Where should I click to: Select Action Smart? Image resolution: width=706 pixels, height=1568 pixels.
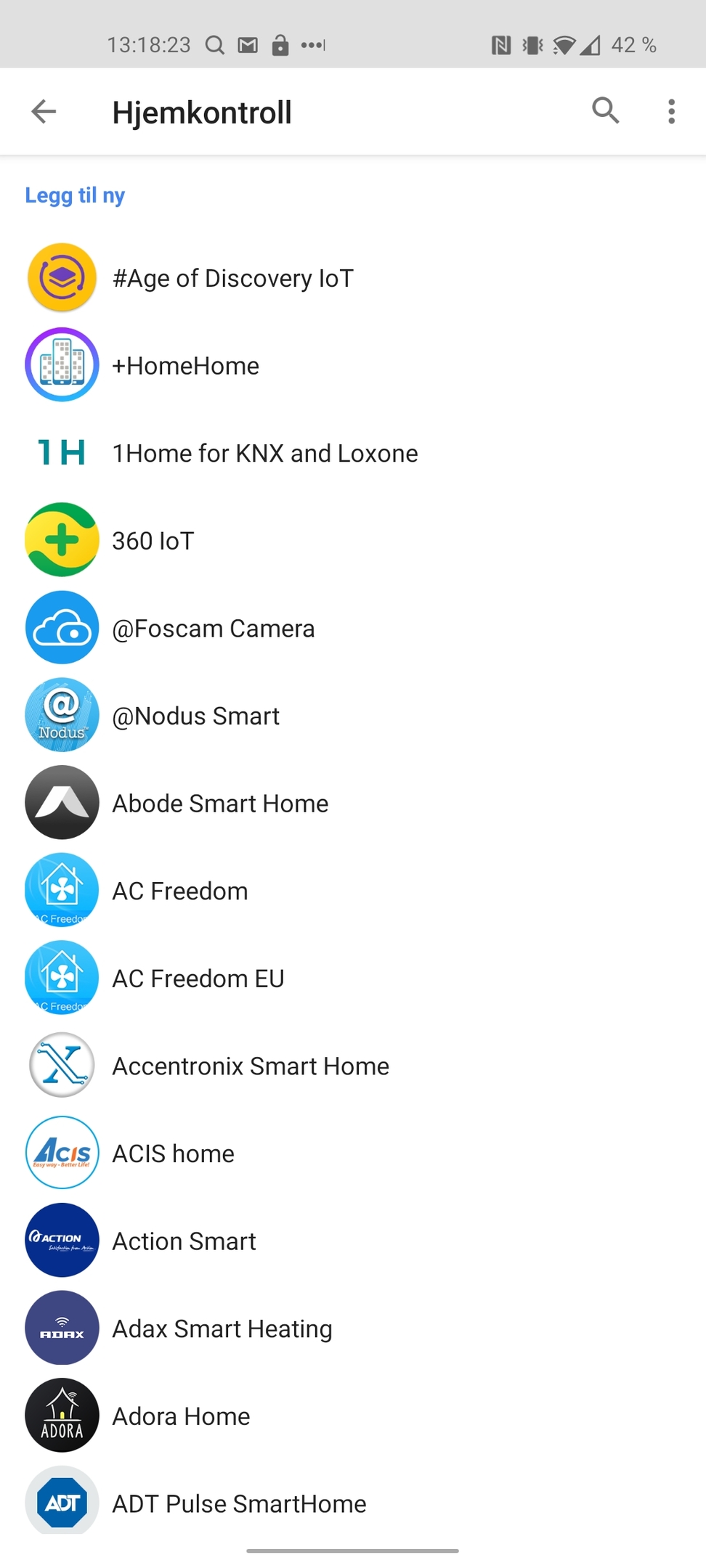click(x=353, y=1241)
